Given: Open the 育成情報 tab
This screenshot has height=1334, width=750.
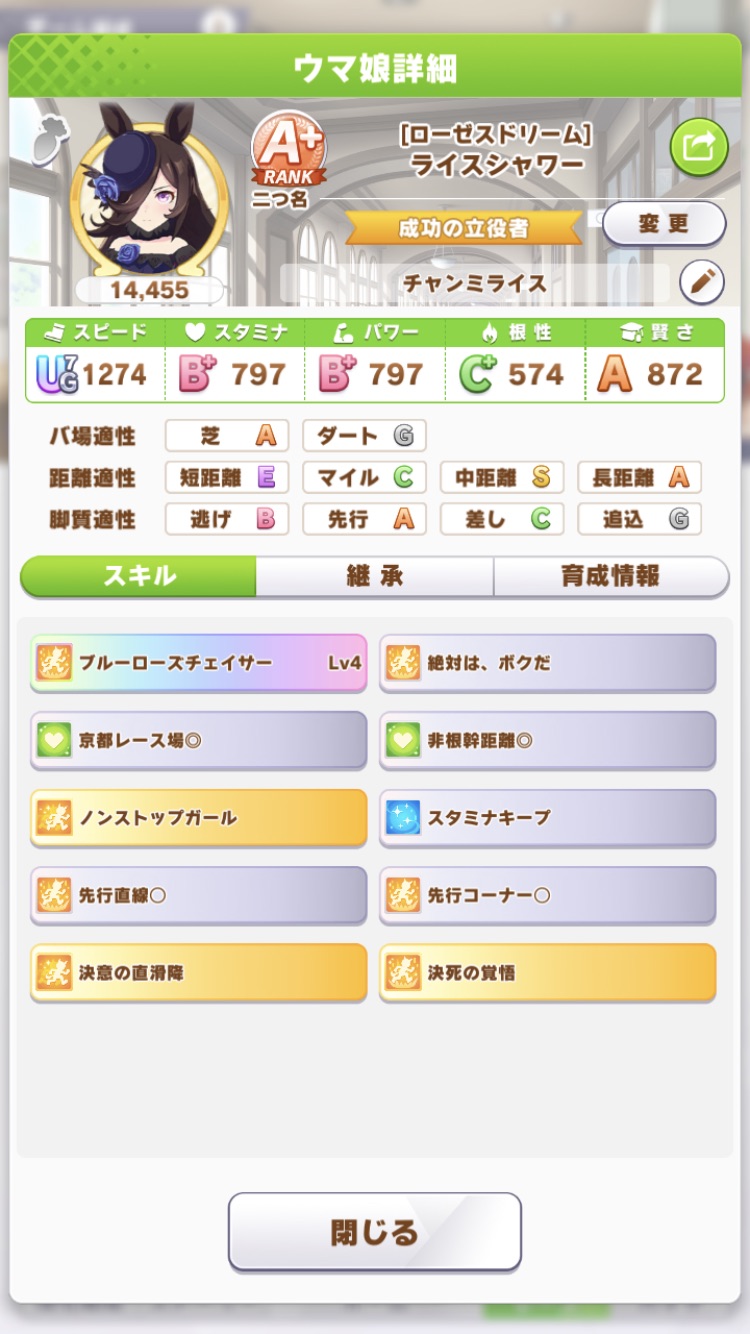Looking at the screenshot, I should point(610,576).
